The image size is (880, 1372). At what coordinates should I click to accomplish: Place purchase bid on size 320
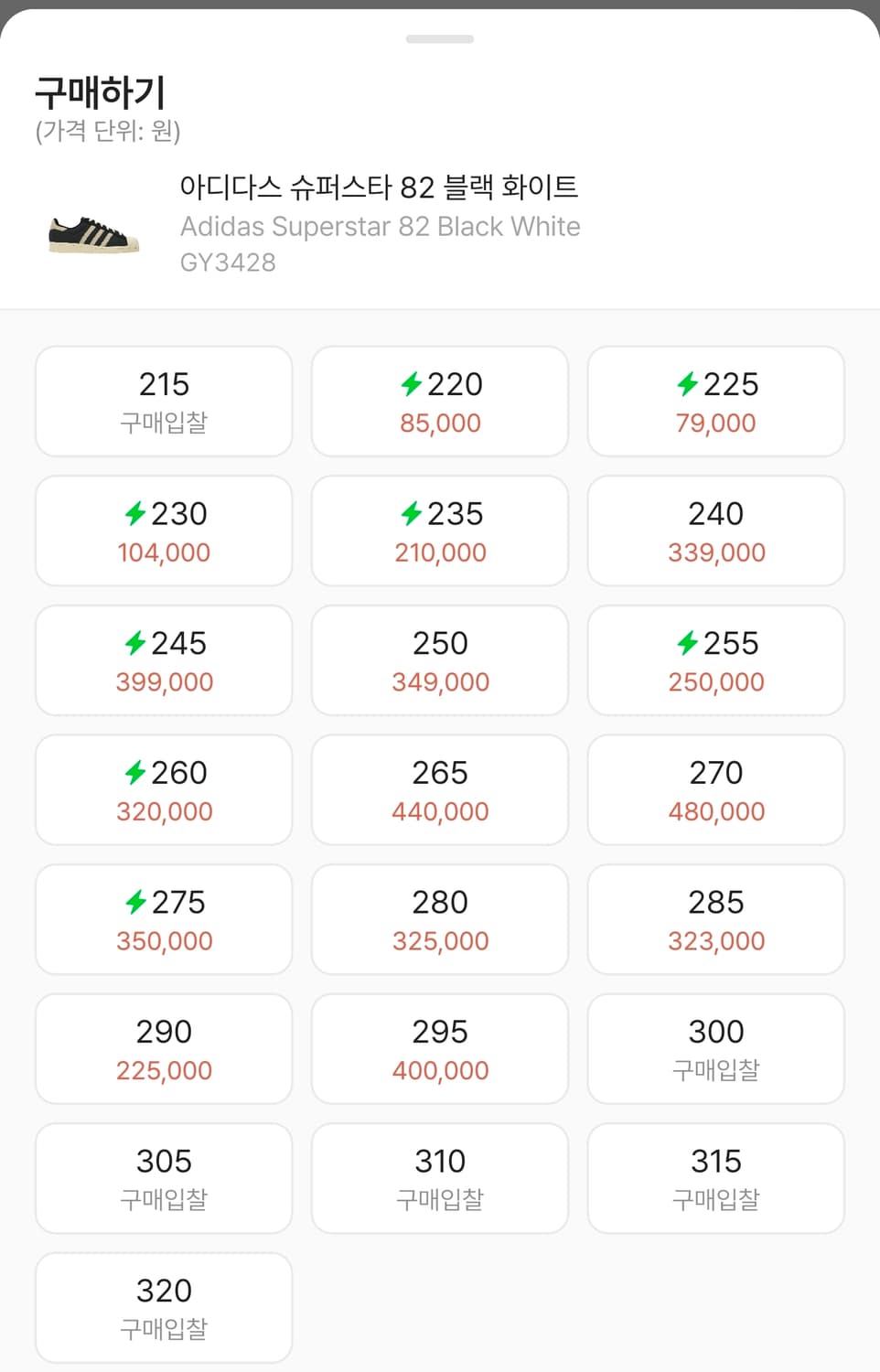[163, 1308]
